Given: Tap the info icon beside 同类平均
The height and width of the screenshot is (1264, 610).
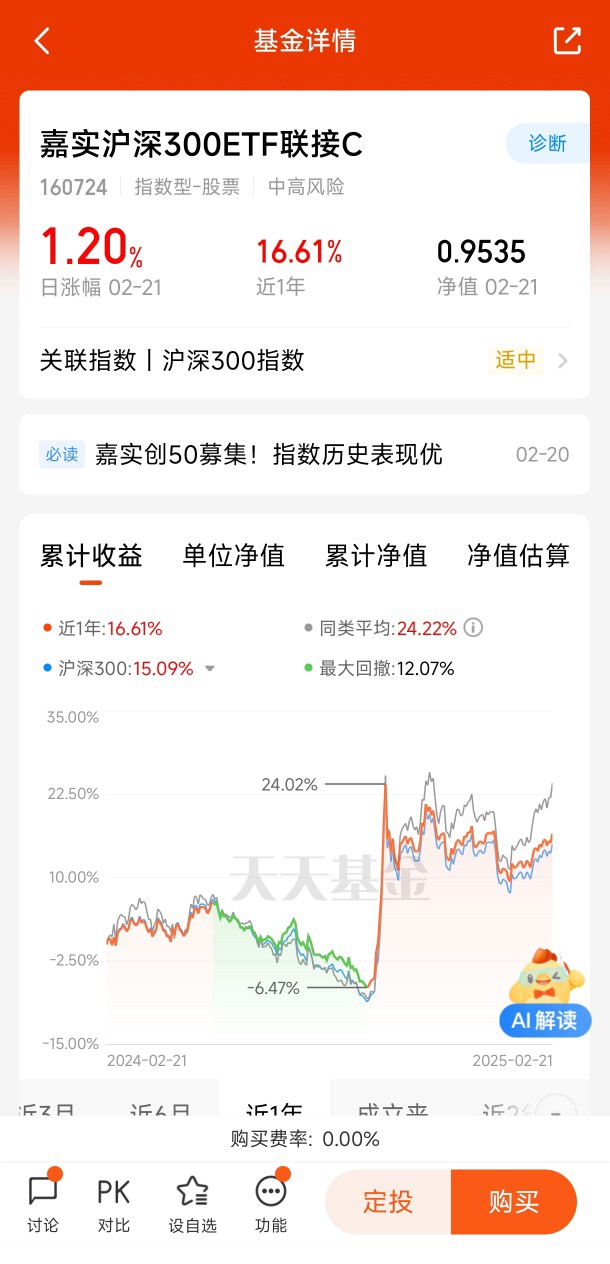Looking at the screenshot, I should point(474,628).
